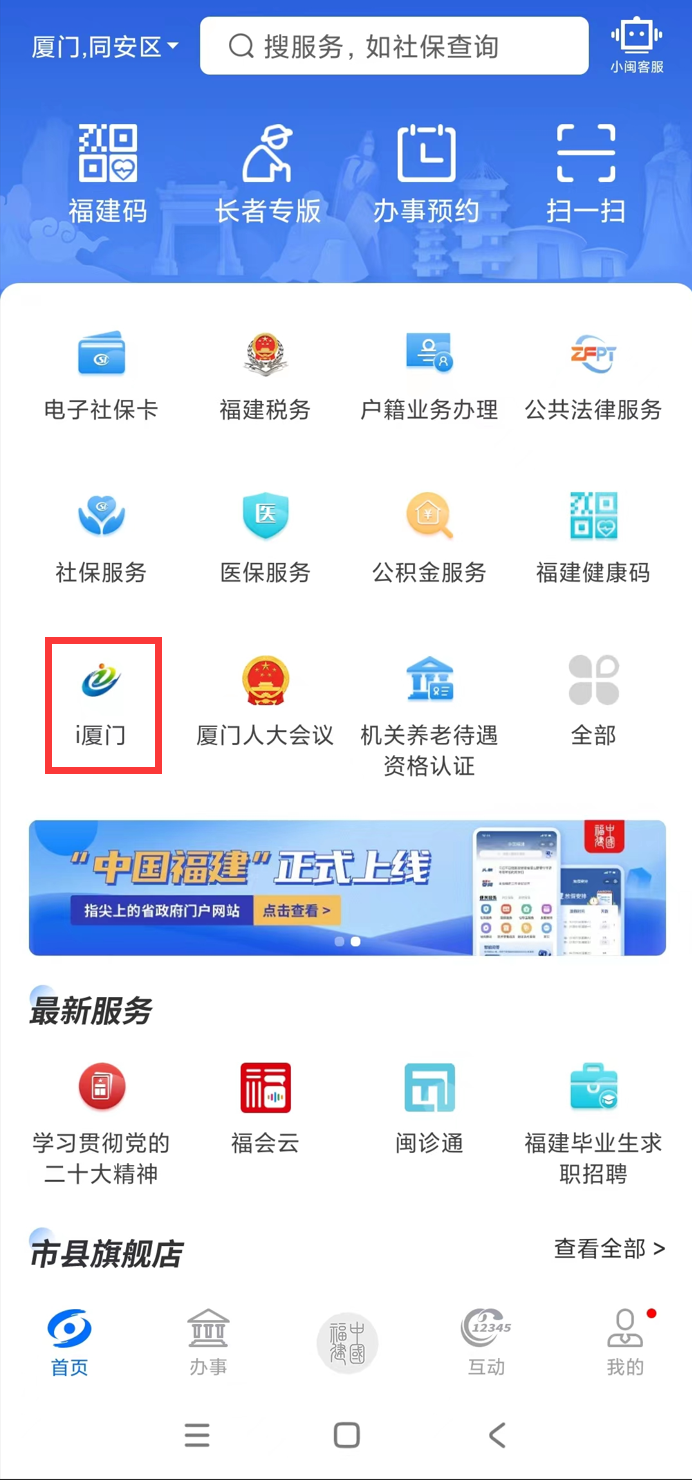Switch to the 互动 tab
The width and height of the screenshot is (692, 1480).
[486, 1342]
